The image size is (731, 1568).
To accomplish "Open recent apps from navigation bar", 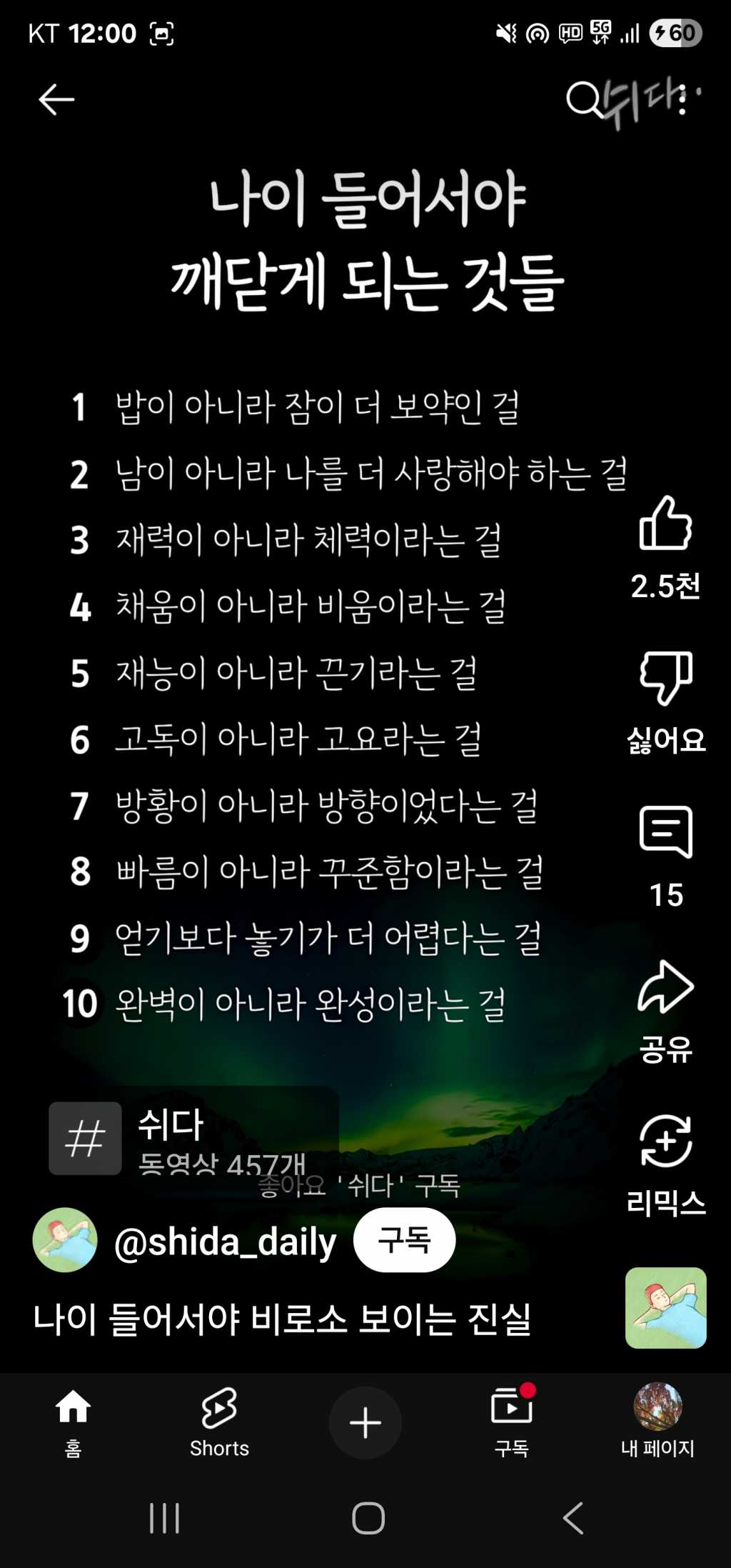I will 164,1518.
